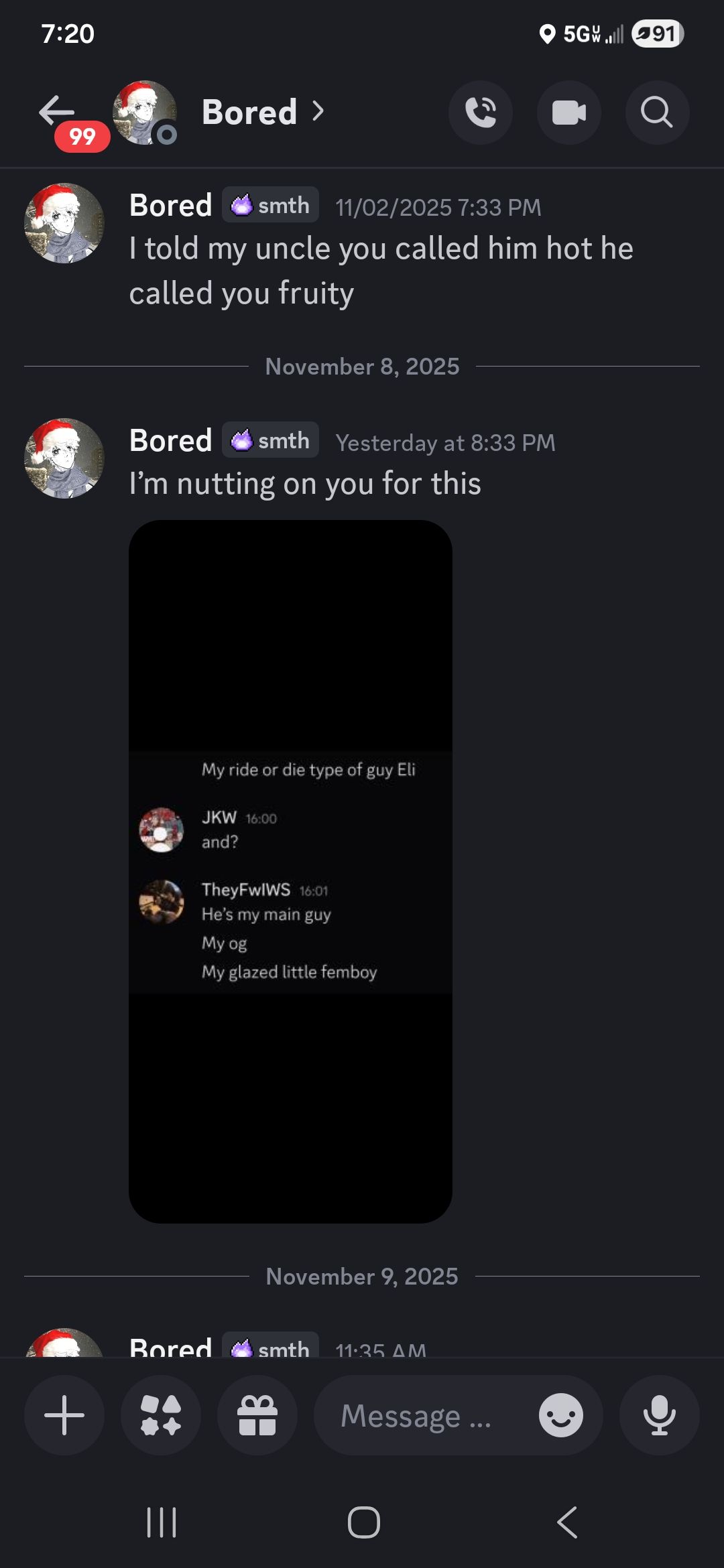Start a video call with Bored
The width and height of the screenshot is (724, 1568).
568,113
